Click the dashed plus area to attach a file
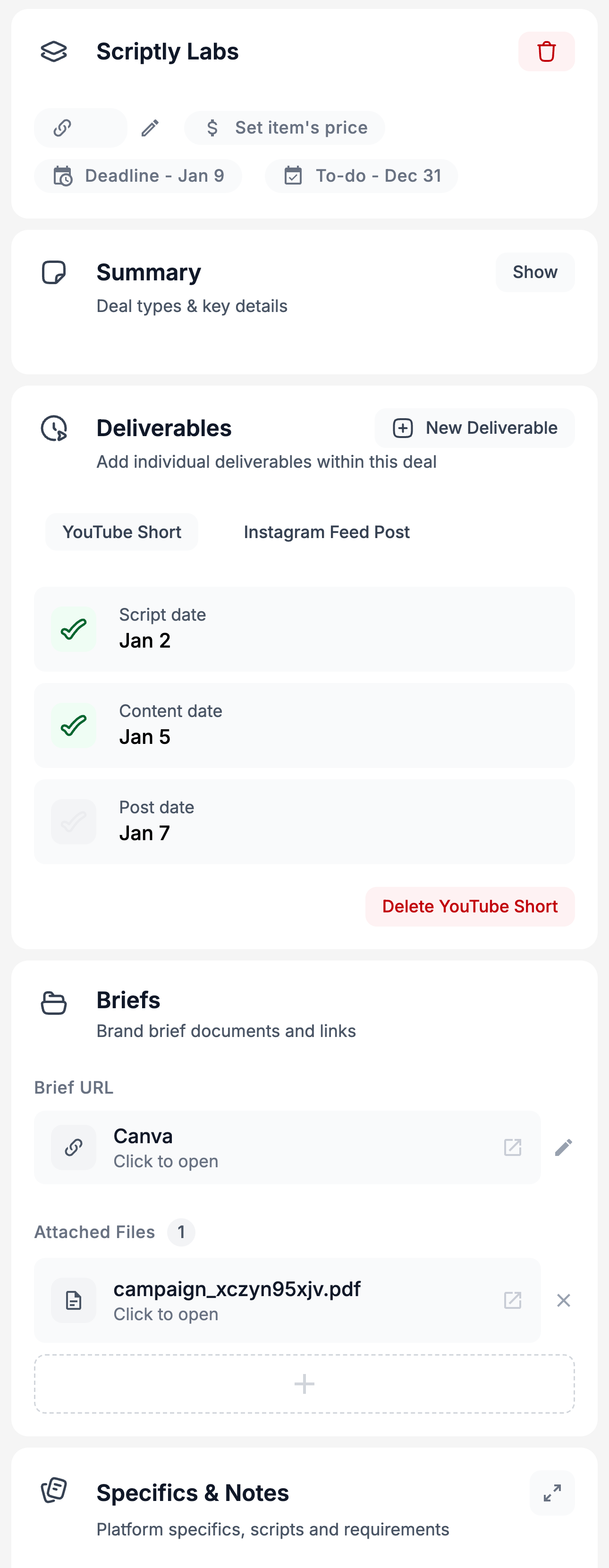The height and width of the screenshot is (1568, 609). pos(304,1385)
